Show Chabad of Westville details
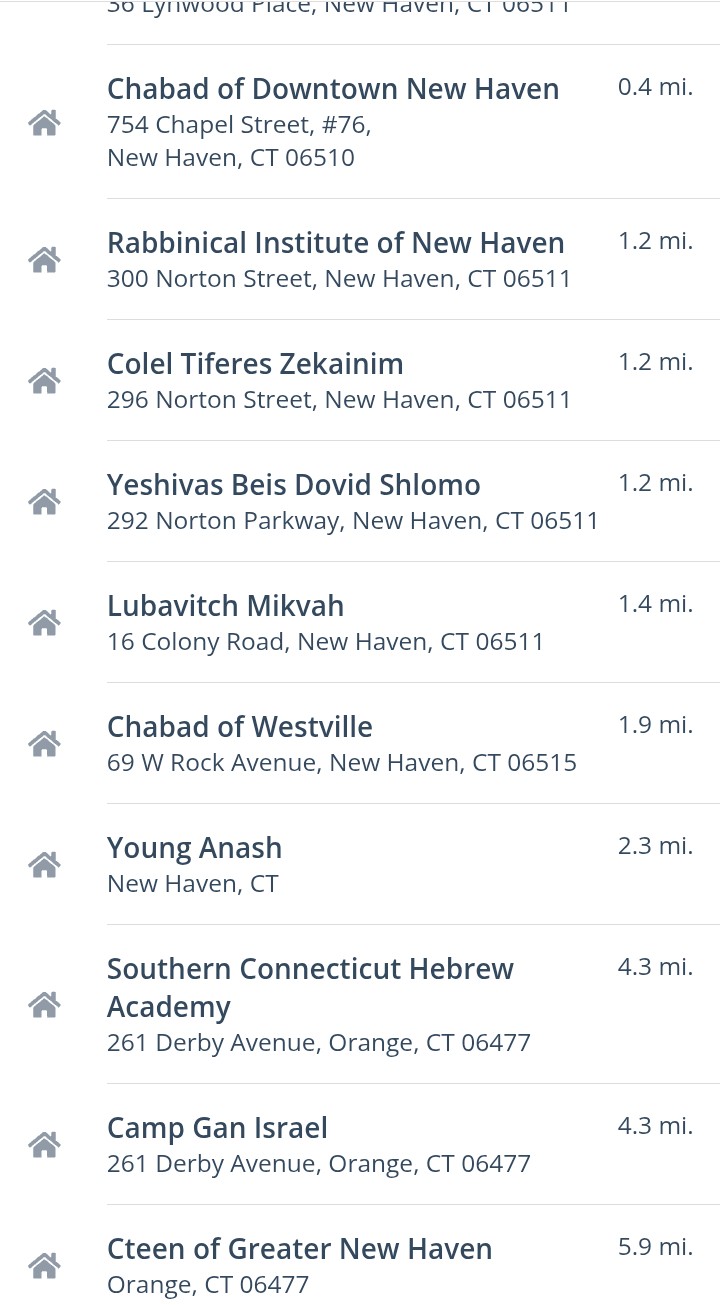Viewport: 720px width, 1305px height. pos(240,728)
